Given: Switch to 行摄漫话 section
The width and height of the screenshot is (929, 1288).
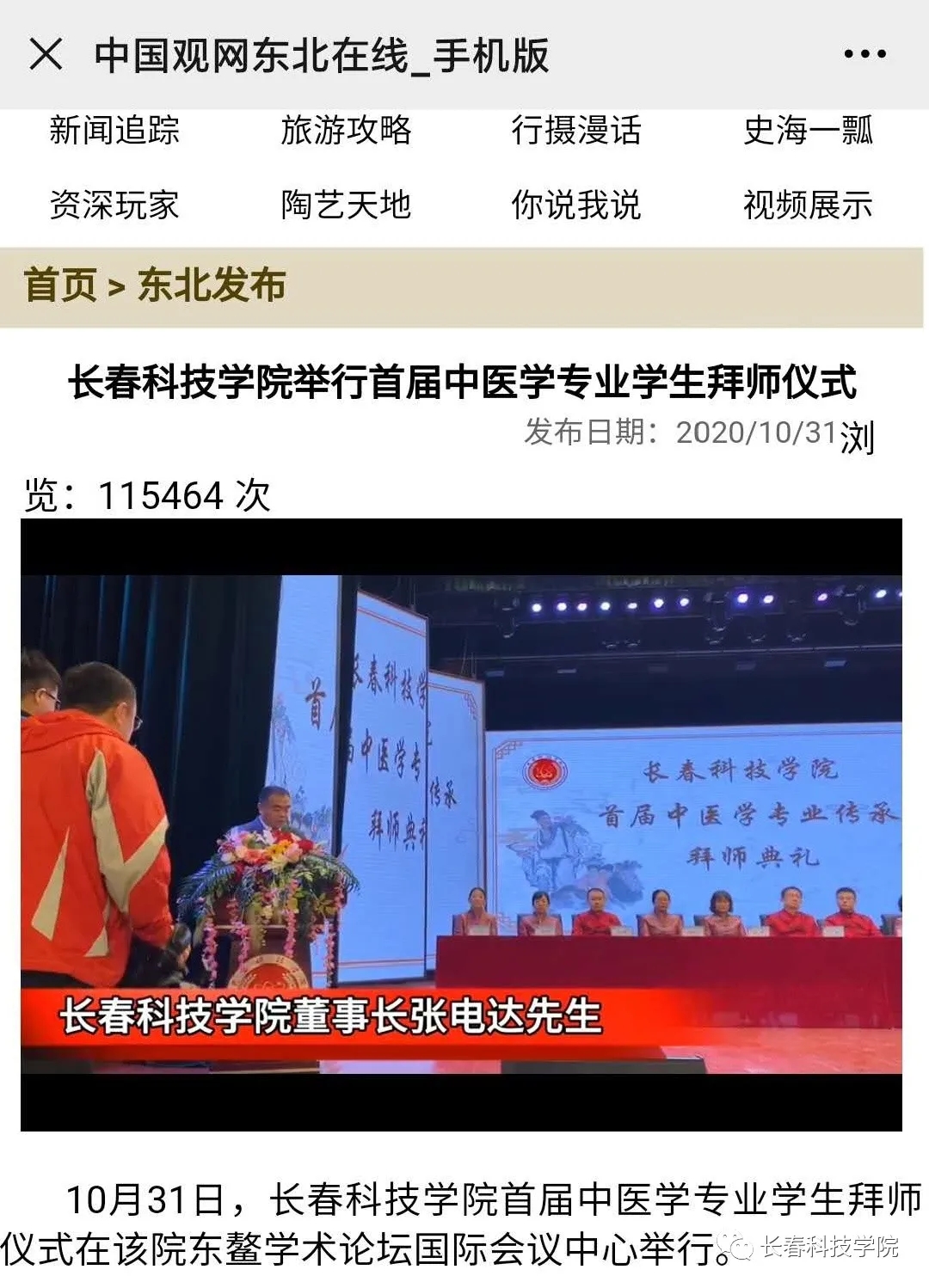Looking at the screenshot, I should [576, 131].
